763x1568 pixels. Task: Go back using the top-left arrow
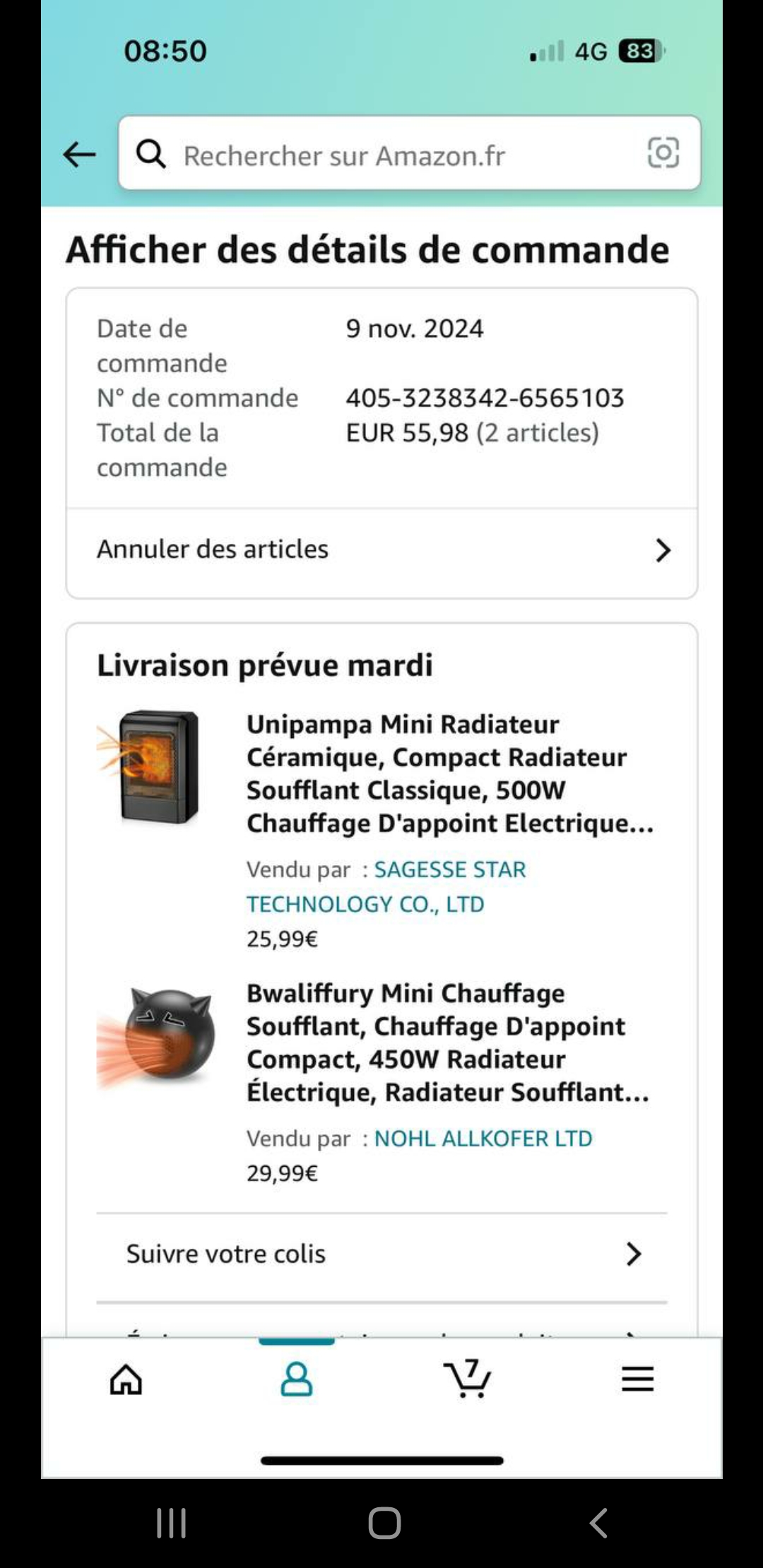(x=79, y=154)
